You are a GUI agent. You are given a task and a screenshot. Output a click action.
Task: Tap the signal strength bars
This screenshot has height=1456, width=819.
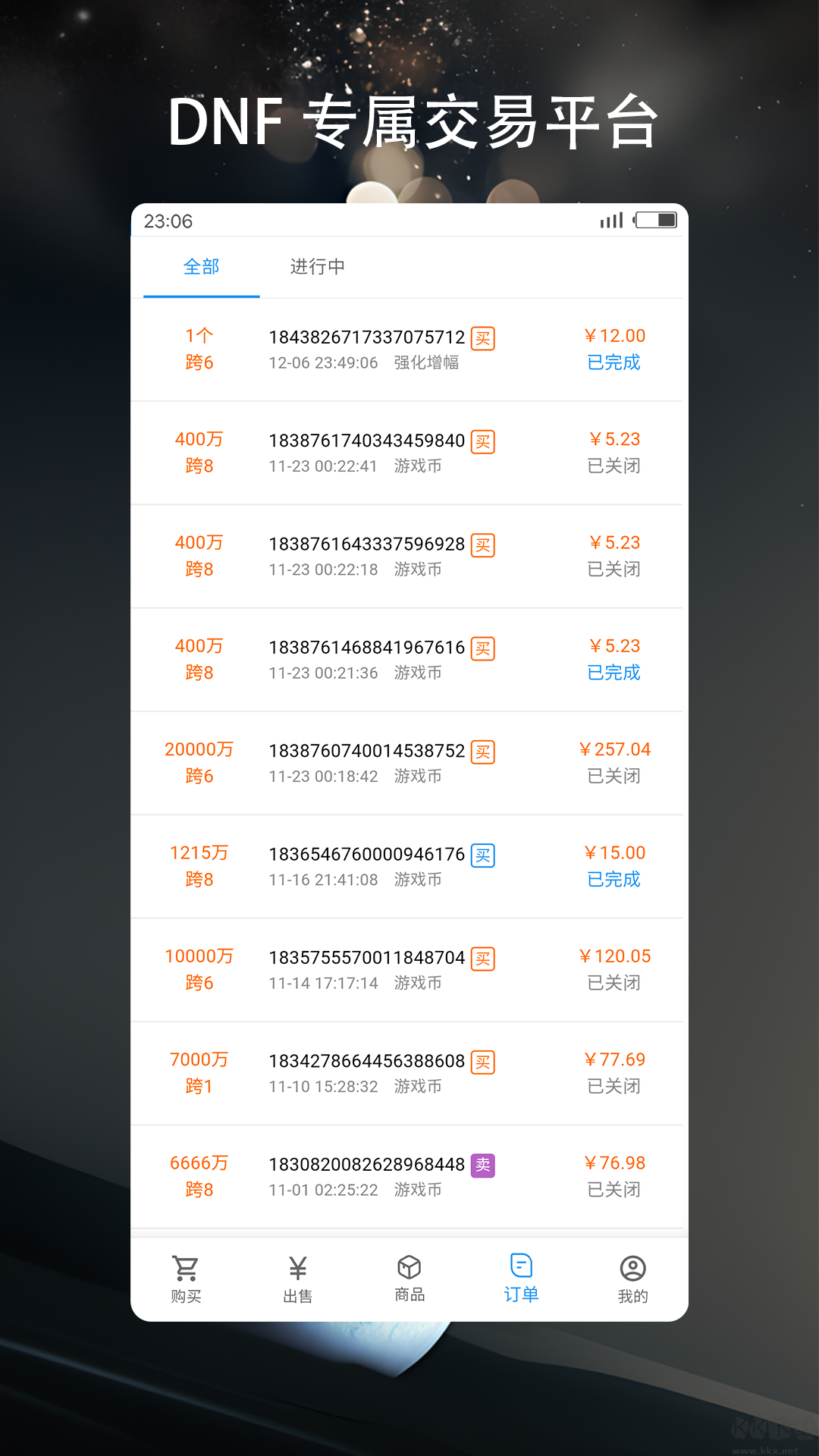pos(611,220)
